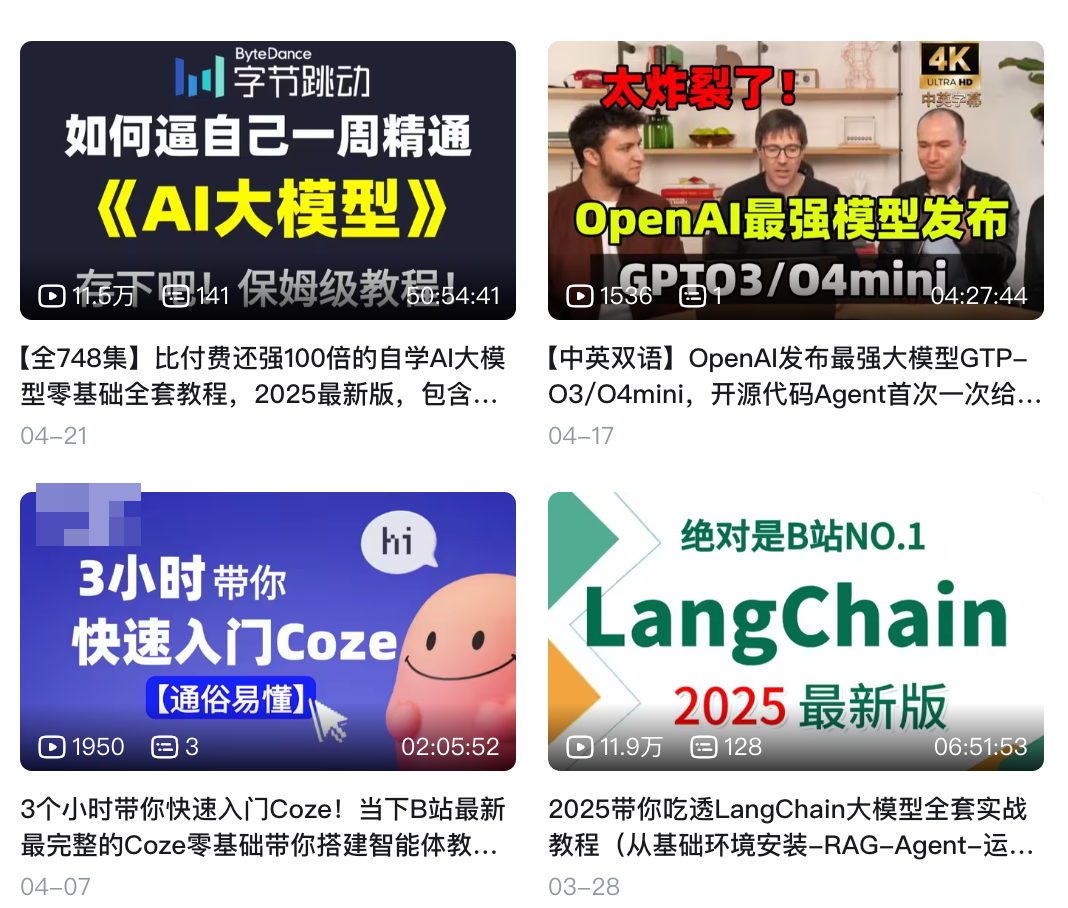
Task: Play the OpenAI最强模型发布 video
Action: tap(795, 180)
